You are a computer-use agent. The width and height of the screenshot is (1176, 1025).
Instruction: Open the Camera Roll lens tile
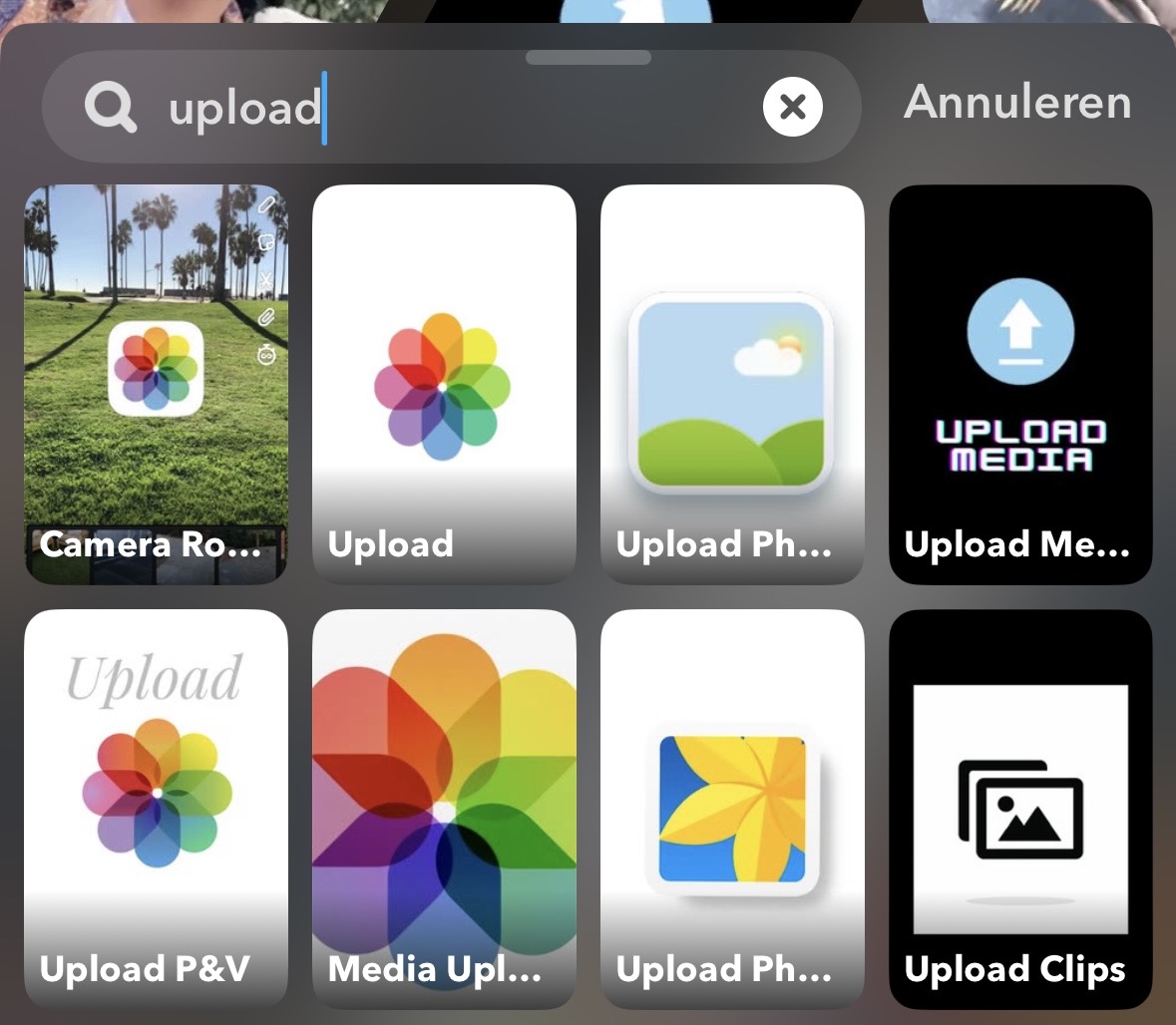coord(156,384)
